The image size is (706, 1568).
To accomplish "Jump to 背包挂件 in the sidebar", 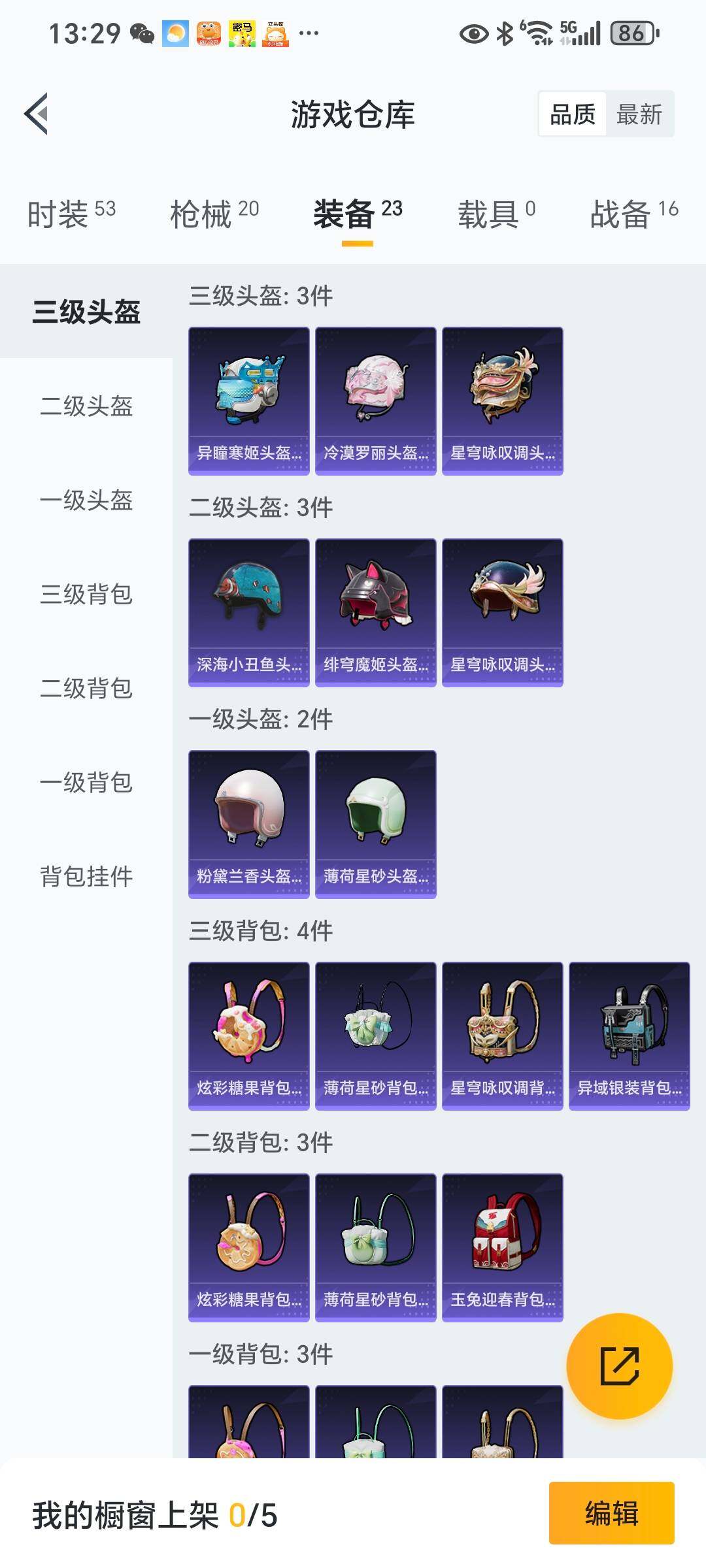I will (86, 876).
